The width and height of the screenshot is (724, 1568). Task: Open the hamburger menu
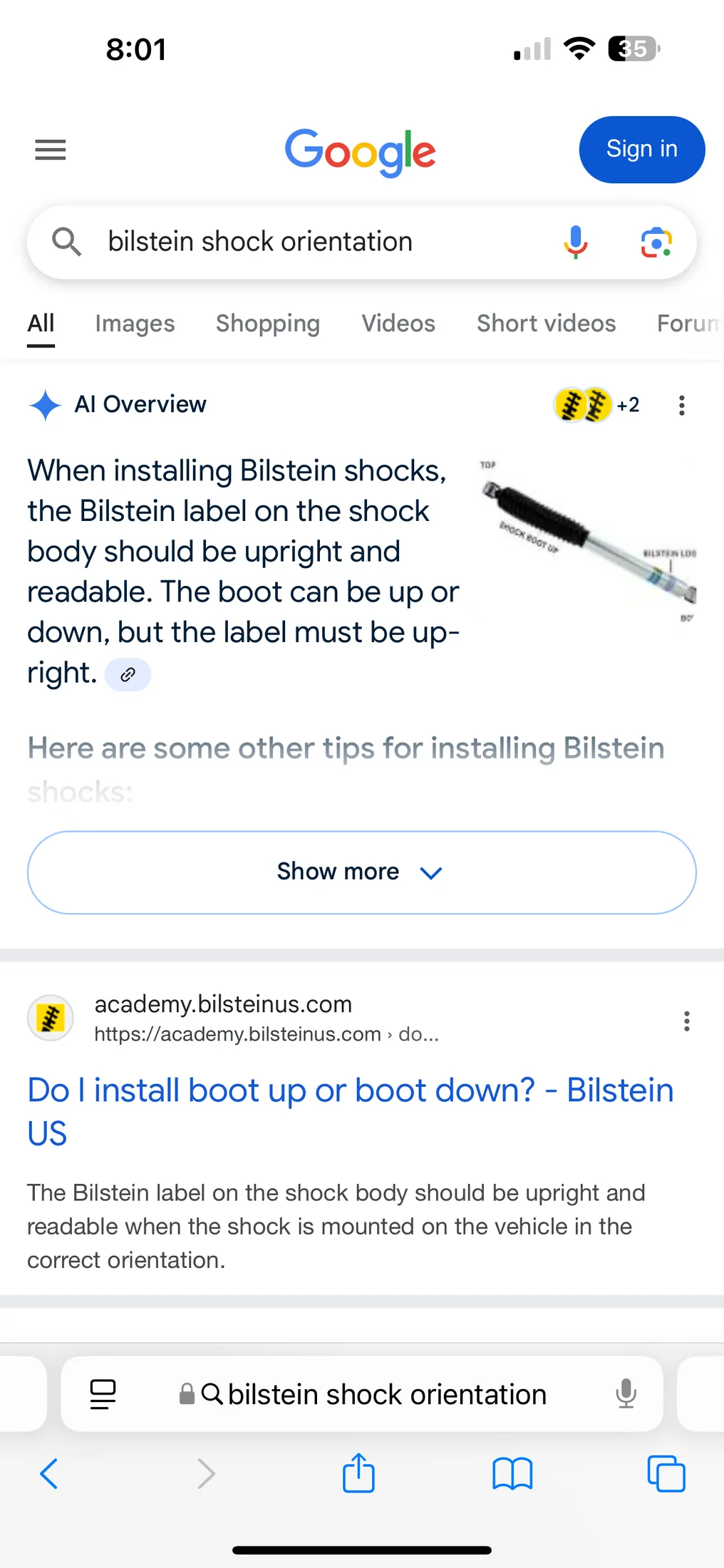pyautogui.click(x=50, y=150)
